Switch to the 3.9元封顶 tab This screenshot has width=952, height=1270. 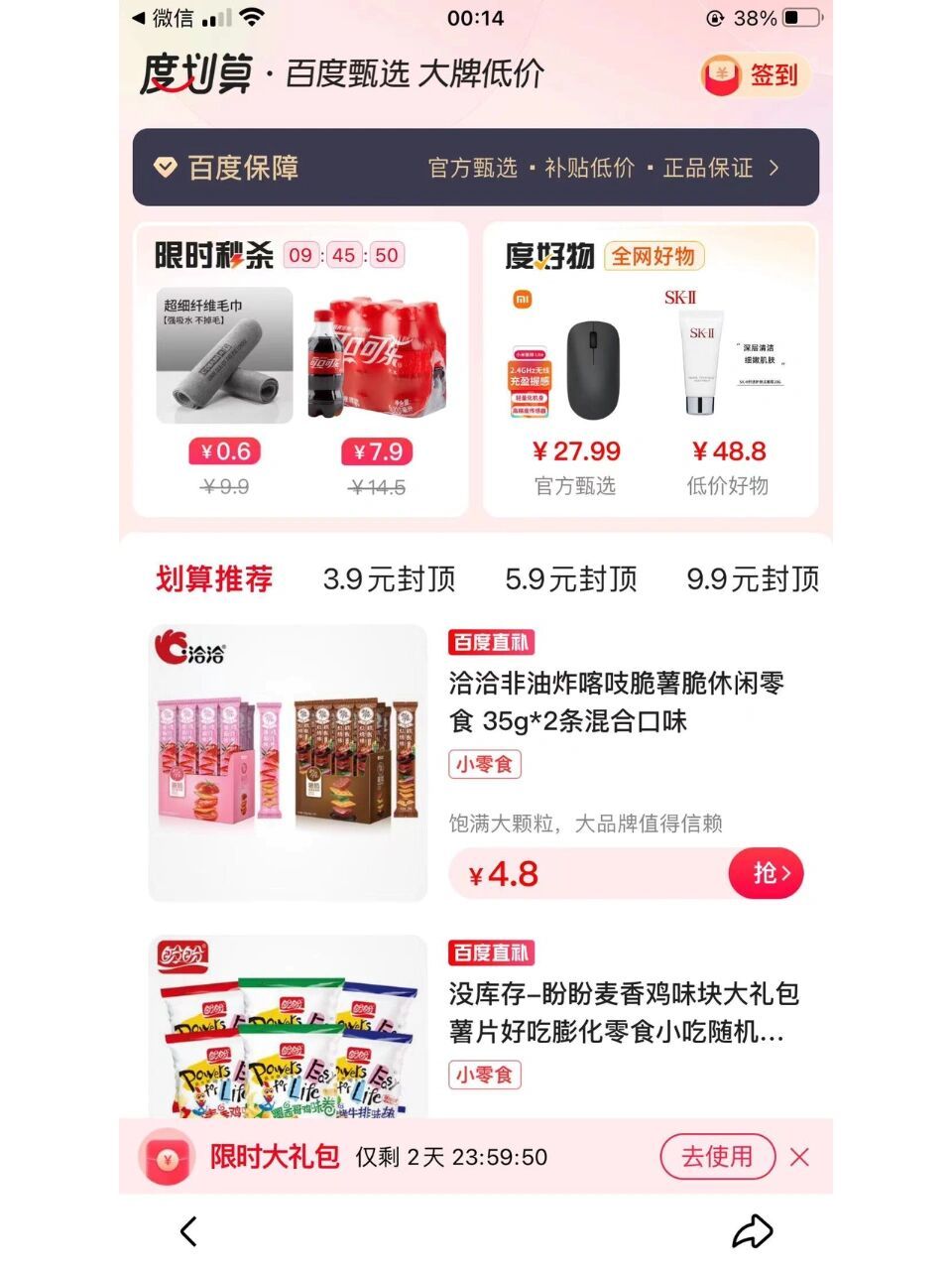(389, 578)
